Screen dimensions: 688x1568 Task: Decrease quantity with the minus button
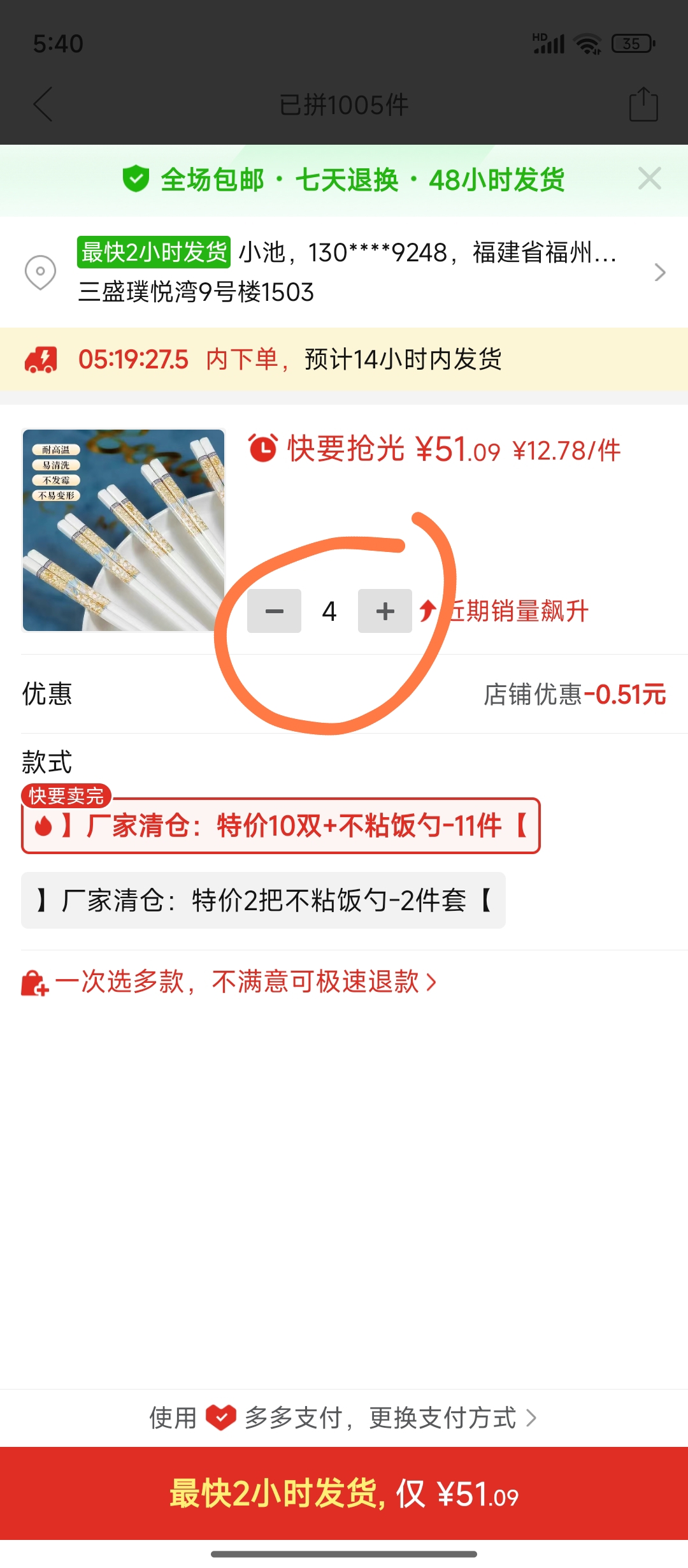[274, 611]
